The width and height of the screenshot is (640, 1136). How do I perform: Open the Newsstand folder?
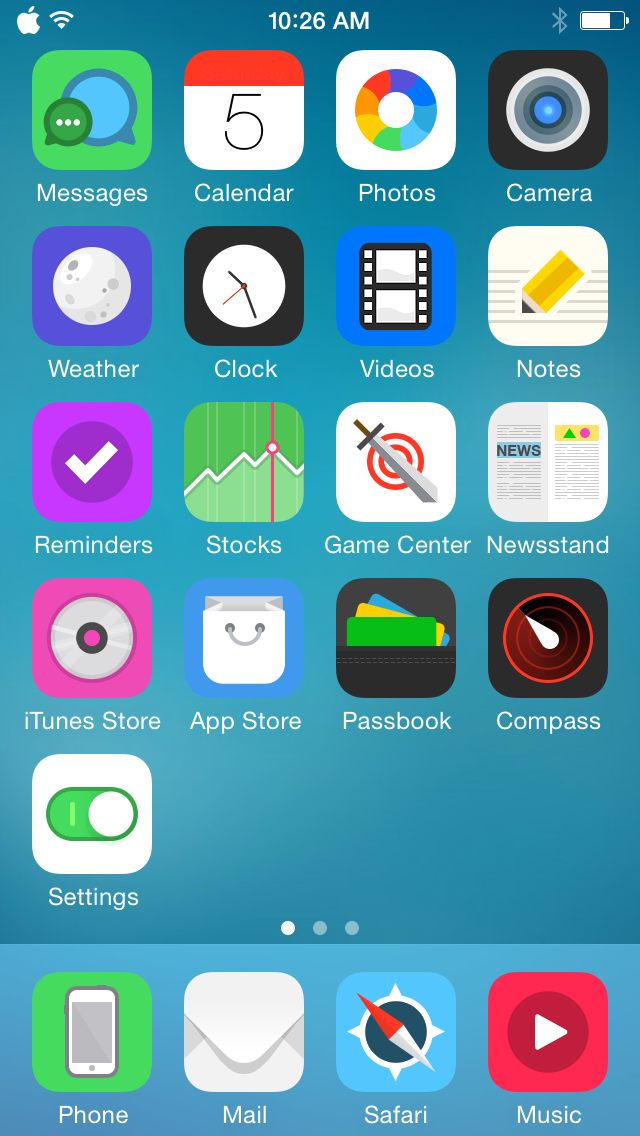pyautogui.click(x=548, y=462)
